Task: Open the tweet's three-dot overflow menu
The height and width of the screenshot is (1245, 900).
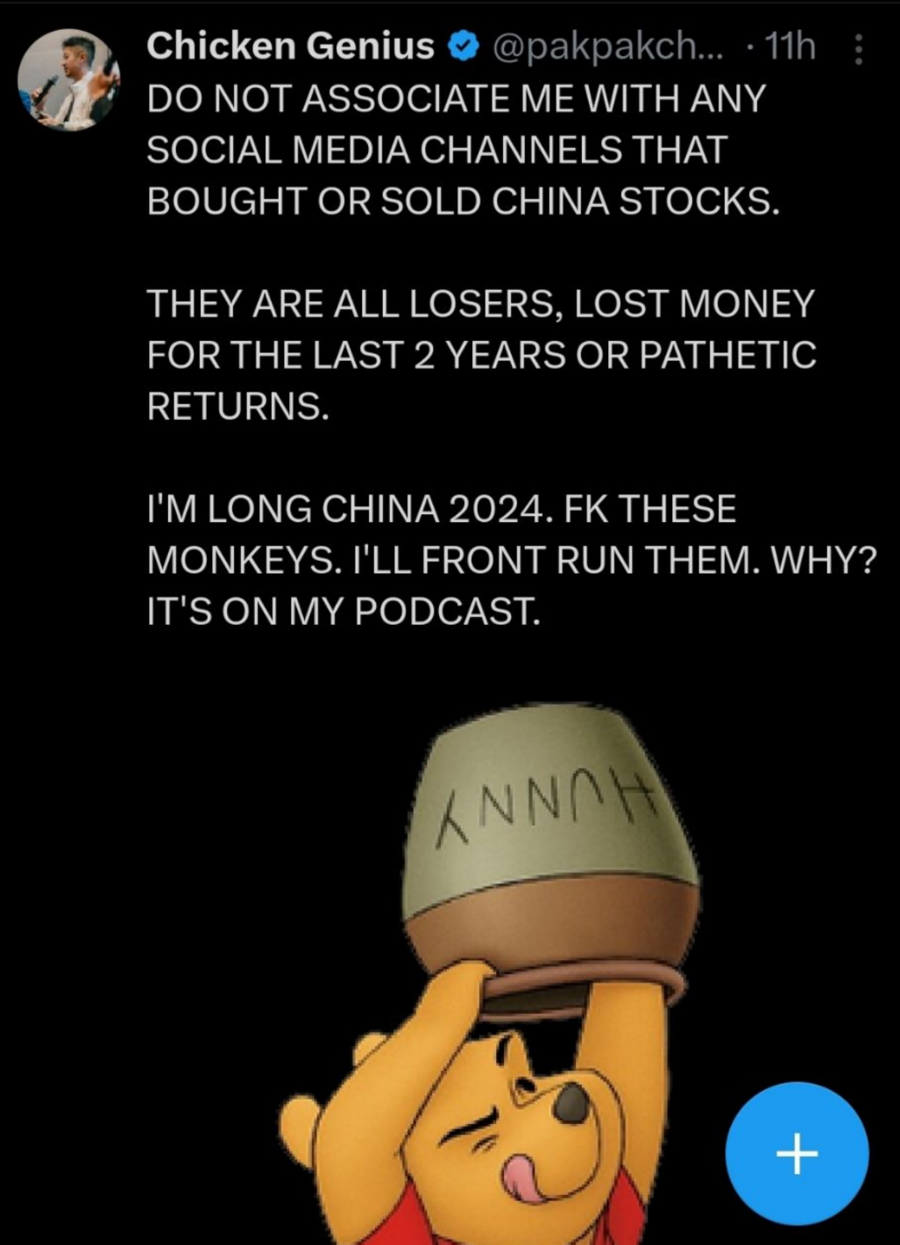Action: tap(857, 48)
